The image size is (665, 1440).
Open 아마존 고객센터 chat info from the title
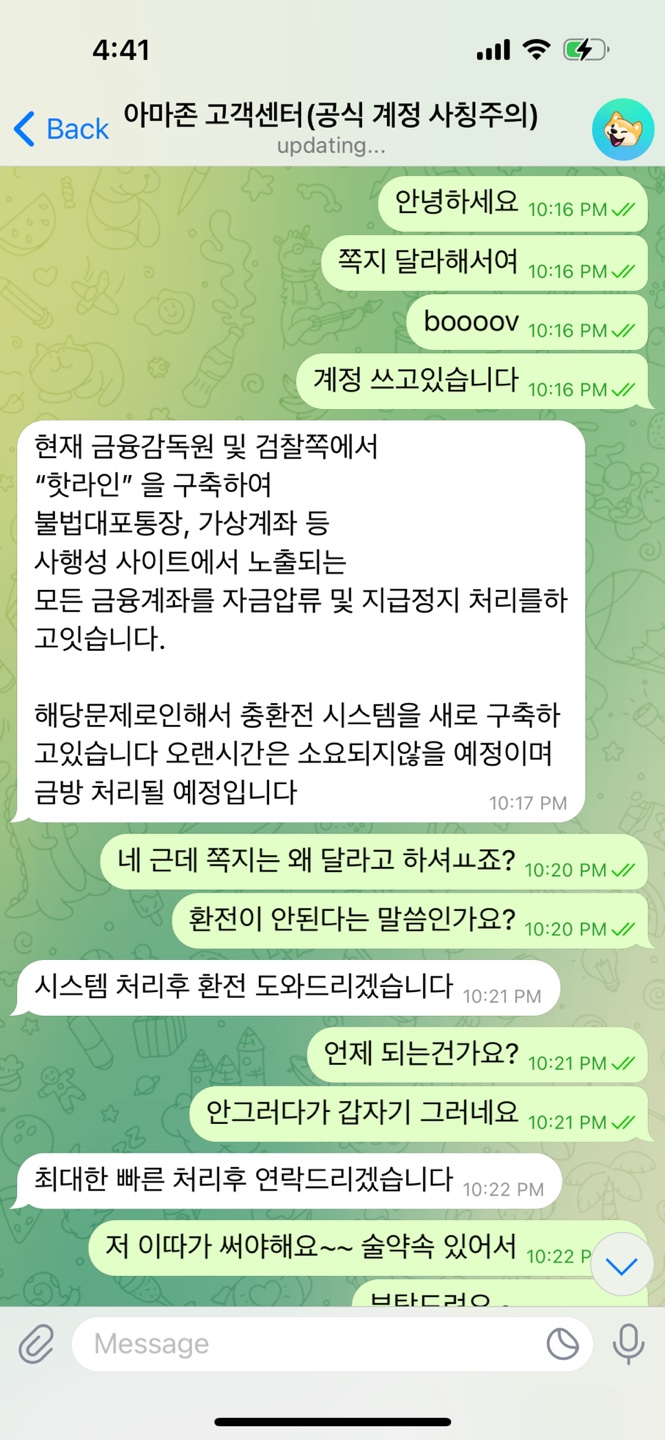[x=330, y=116]
